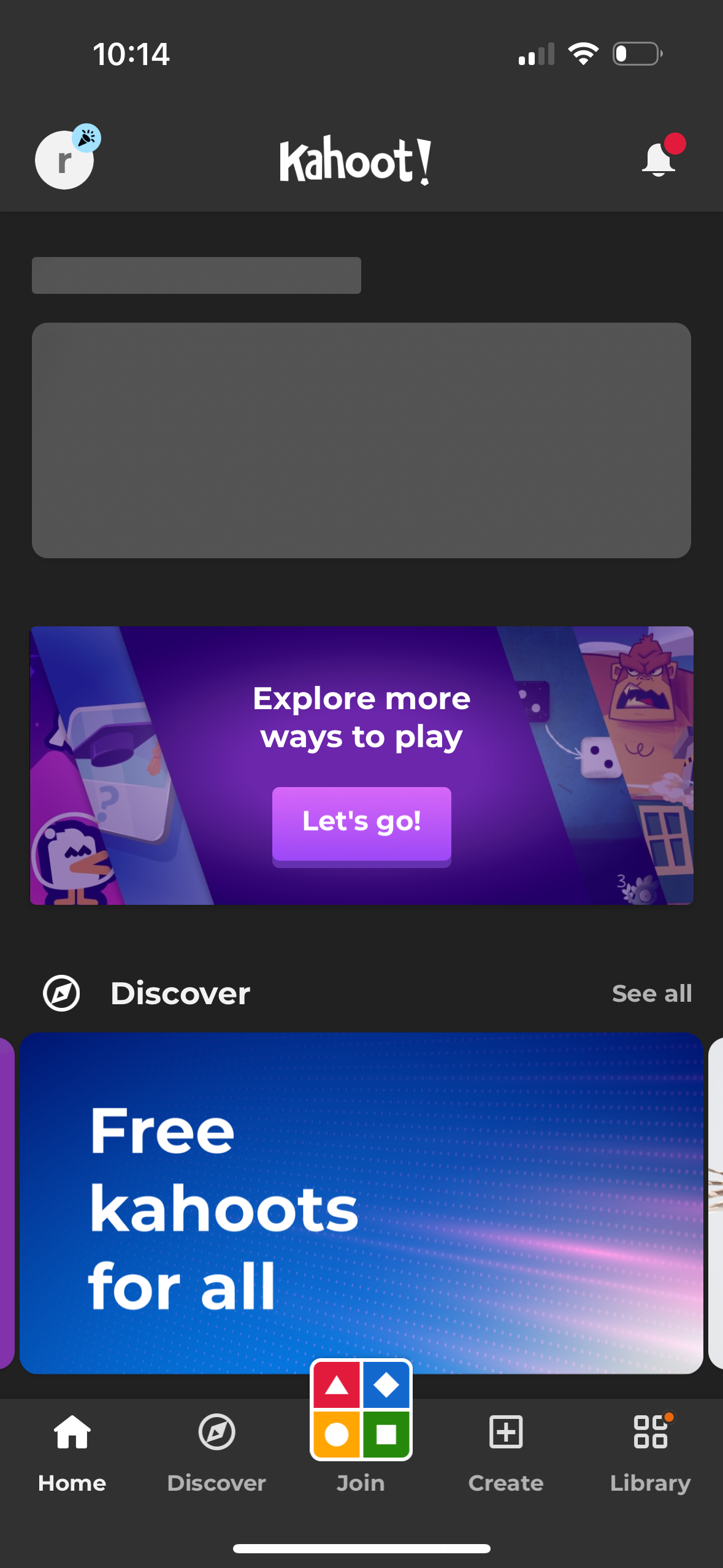Select the grey placeholder card at the top
The image size is (723, 1568).
362,439
